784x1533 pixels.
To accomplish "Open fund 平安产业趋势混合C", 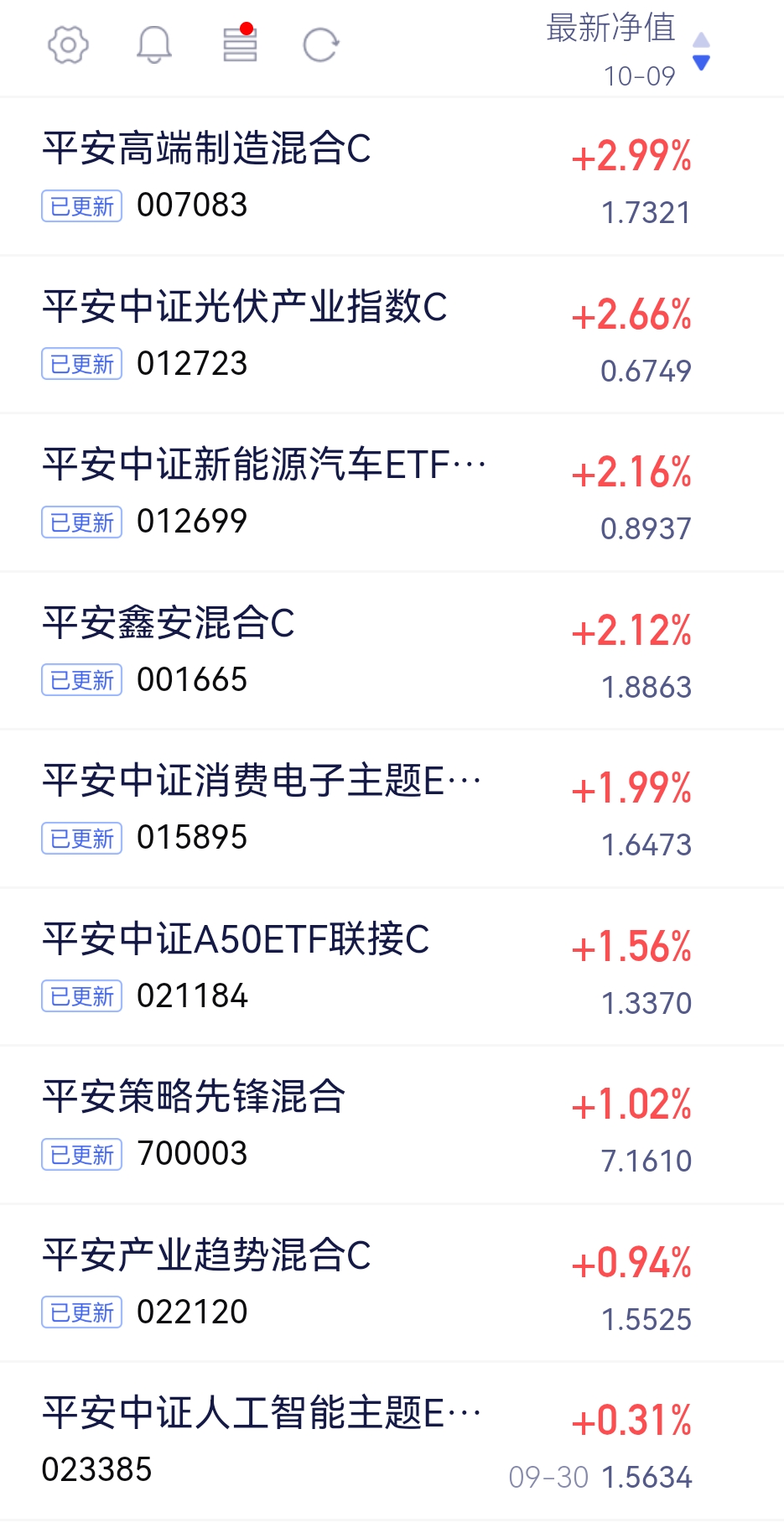I will (207, 1255).
